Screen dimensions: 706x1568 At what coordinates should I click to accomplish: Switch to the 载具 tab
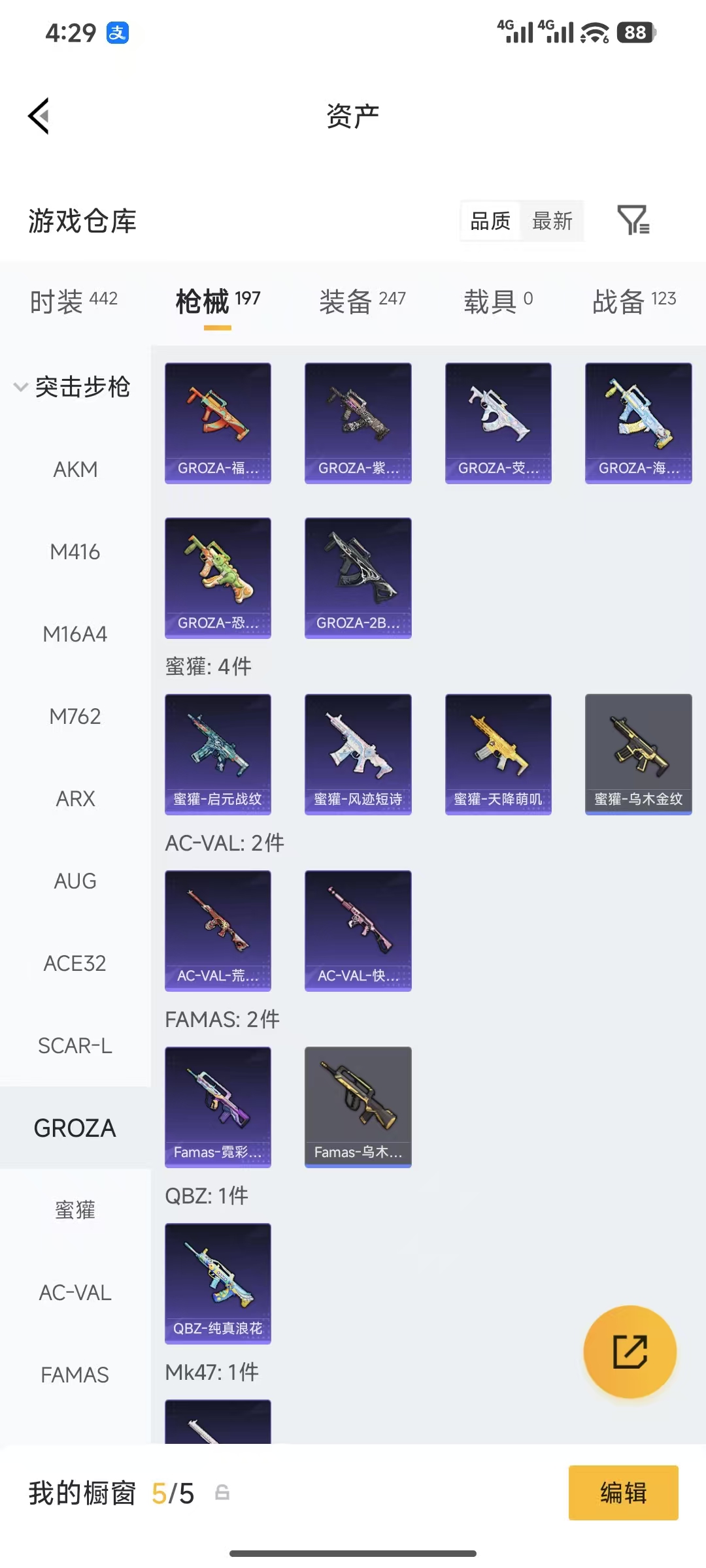click(x=498, y=301)
